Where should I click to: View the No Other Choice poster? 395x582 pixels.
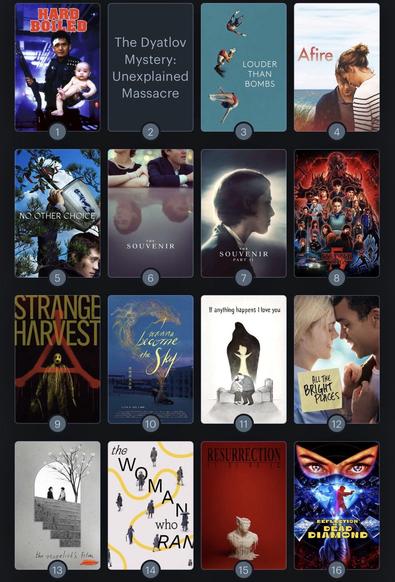click(58, 213)
